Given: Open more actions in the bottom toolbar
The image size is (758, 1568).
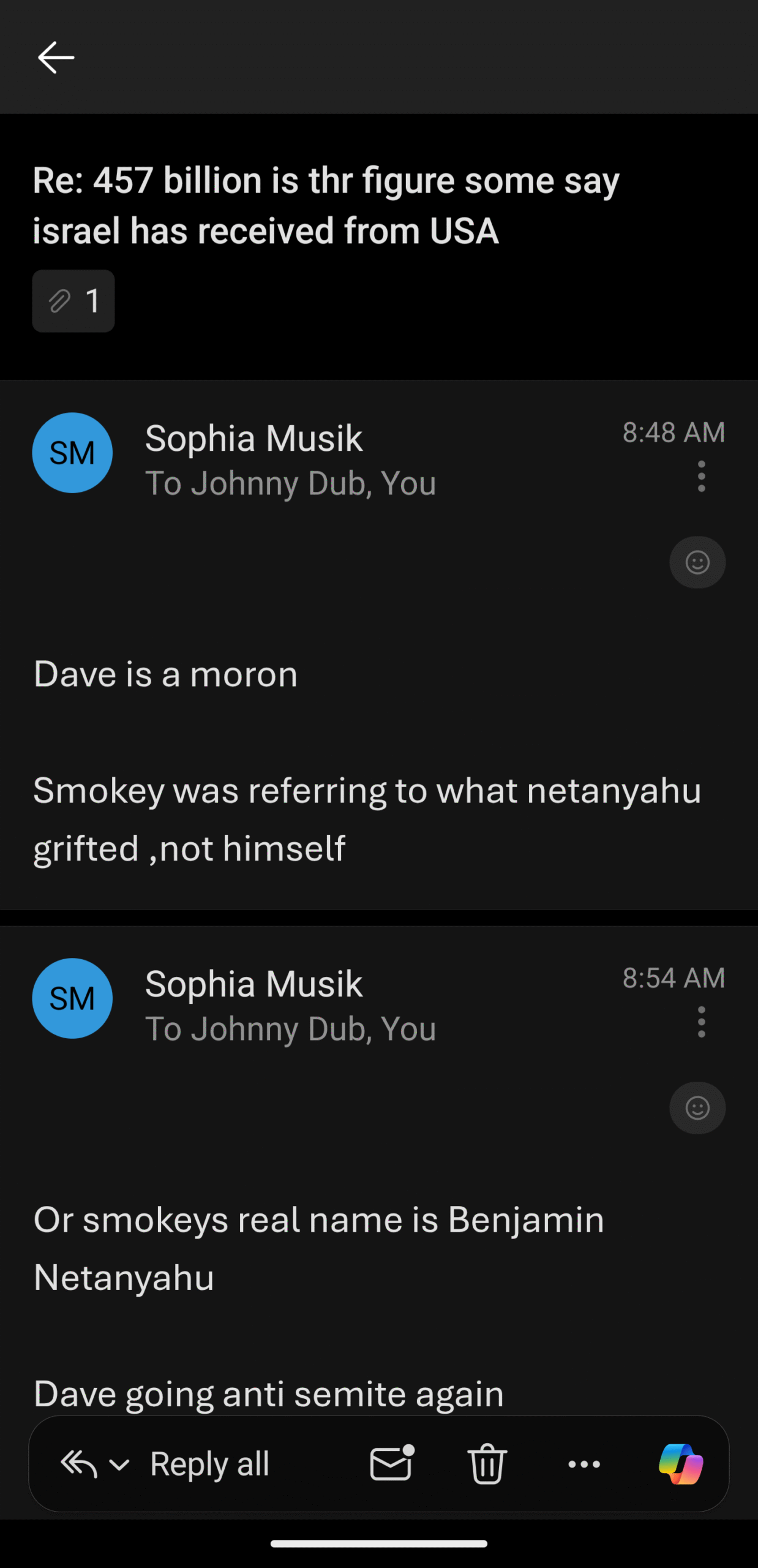Looking at the screenshot, I should coord(584,1464).
